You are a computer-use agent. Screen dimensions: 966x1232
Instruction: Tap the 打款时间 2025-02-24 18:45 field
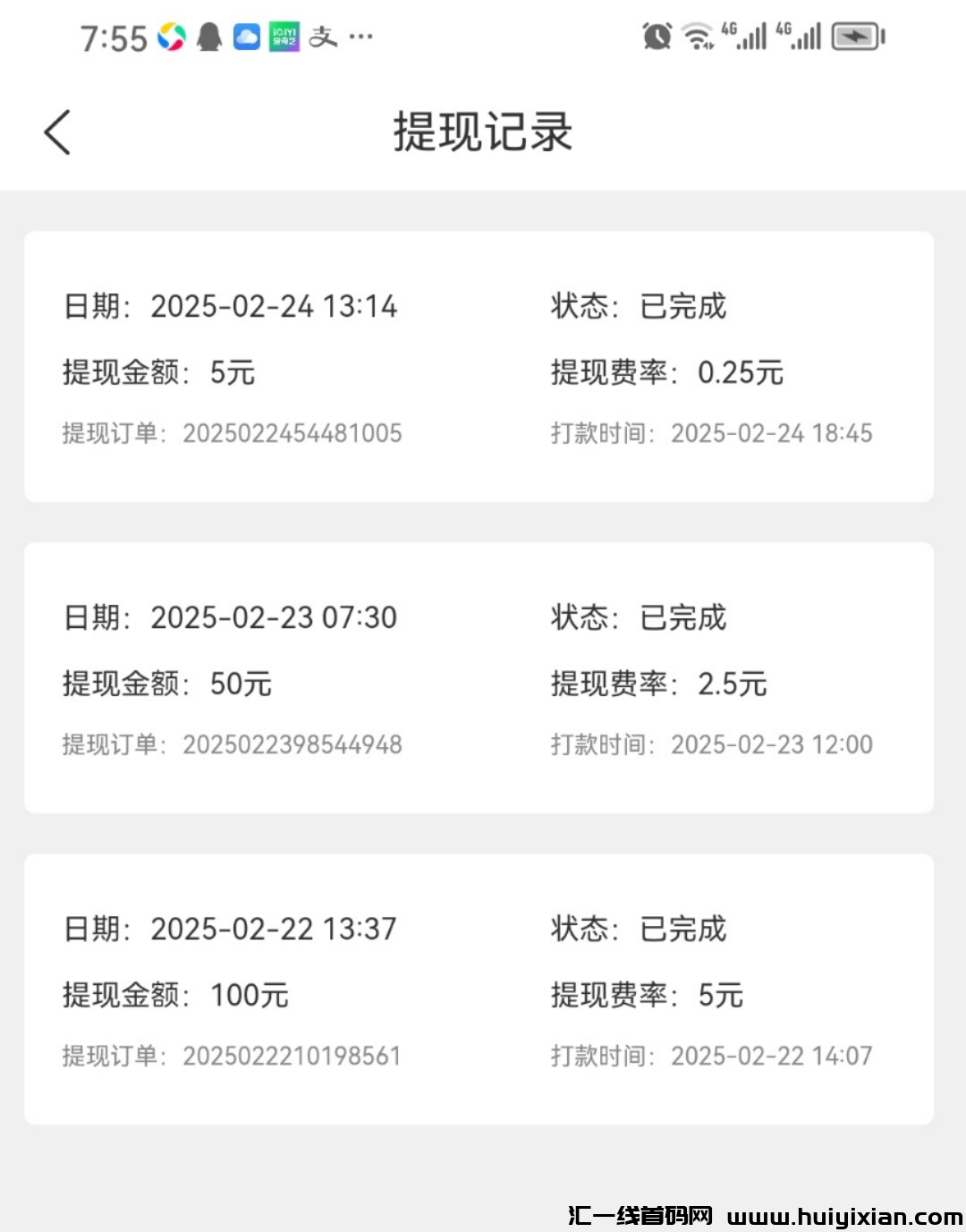pyautogui.click(x=711, y=433)
